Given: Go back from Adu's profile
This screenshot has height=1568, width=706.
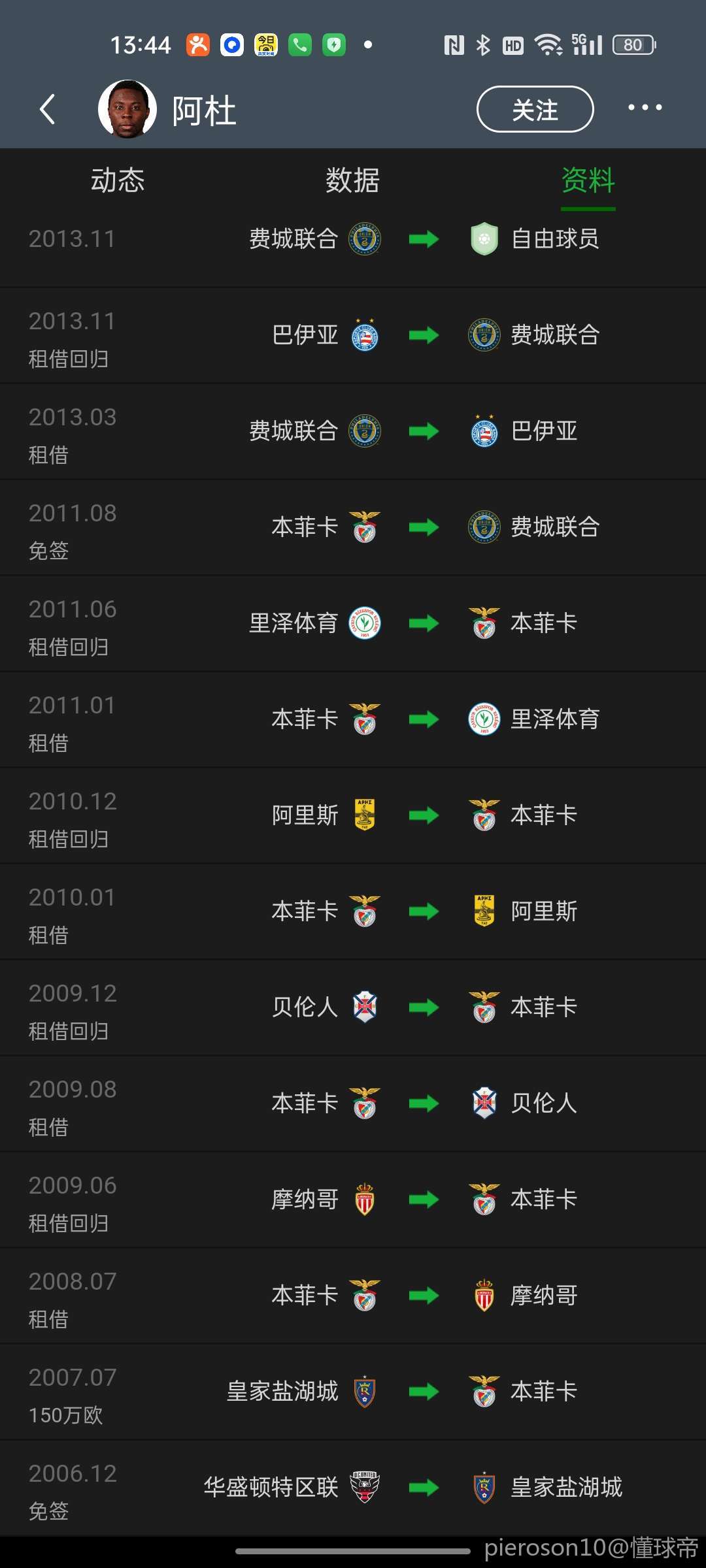Looking at the screenshot, I should (47, 109).
